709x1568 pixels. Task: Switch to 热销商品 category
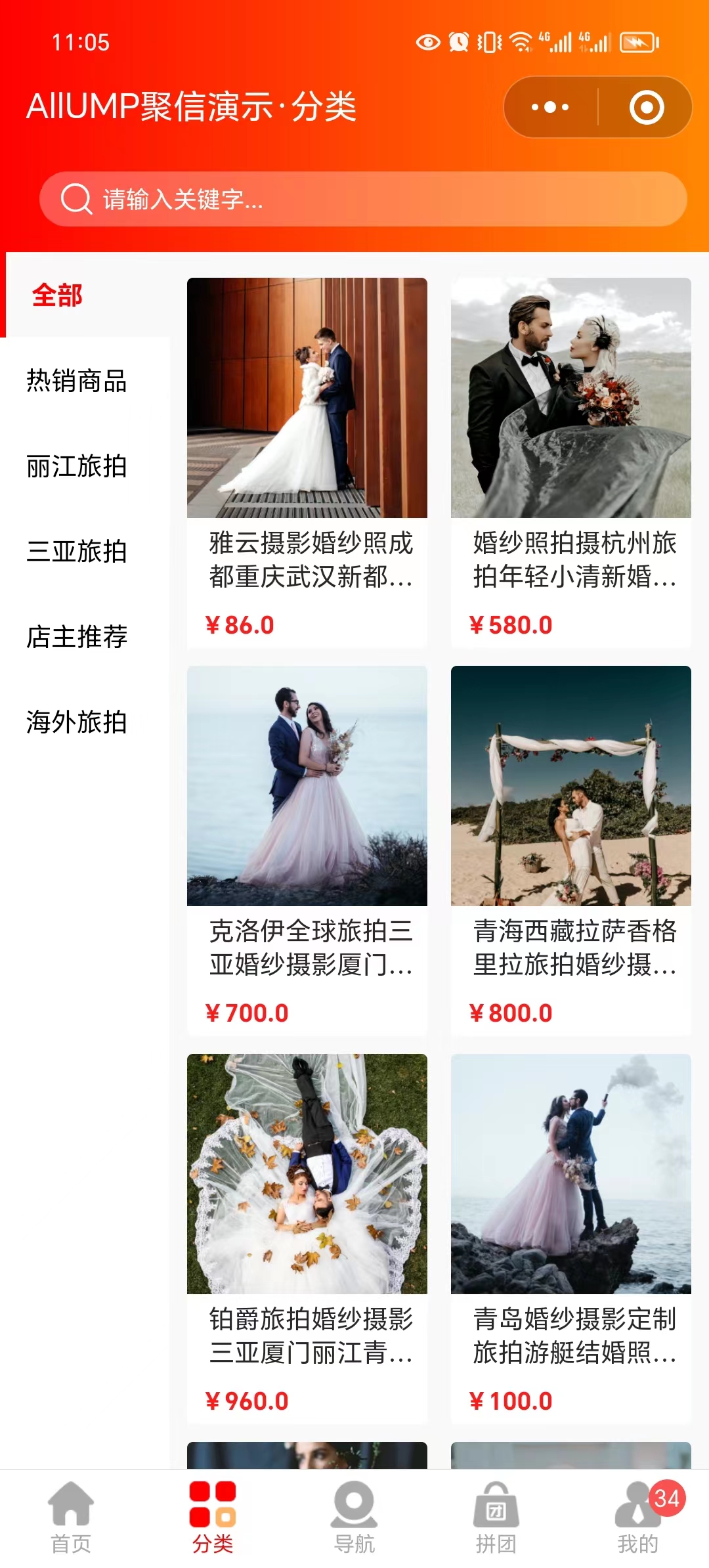pos(77,381)
